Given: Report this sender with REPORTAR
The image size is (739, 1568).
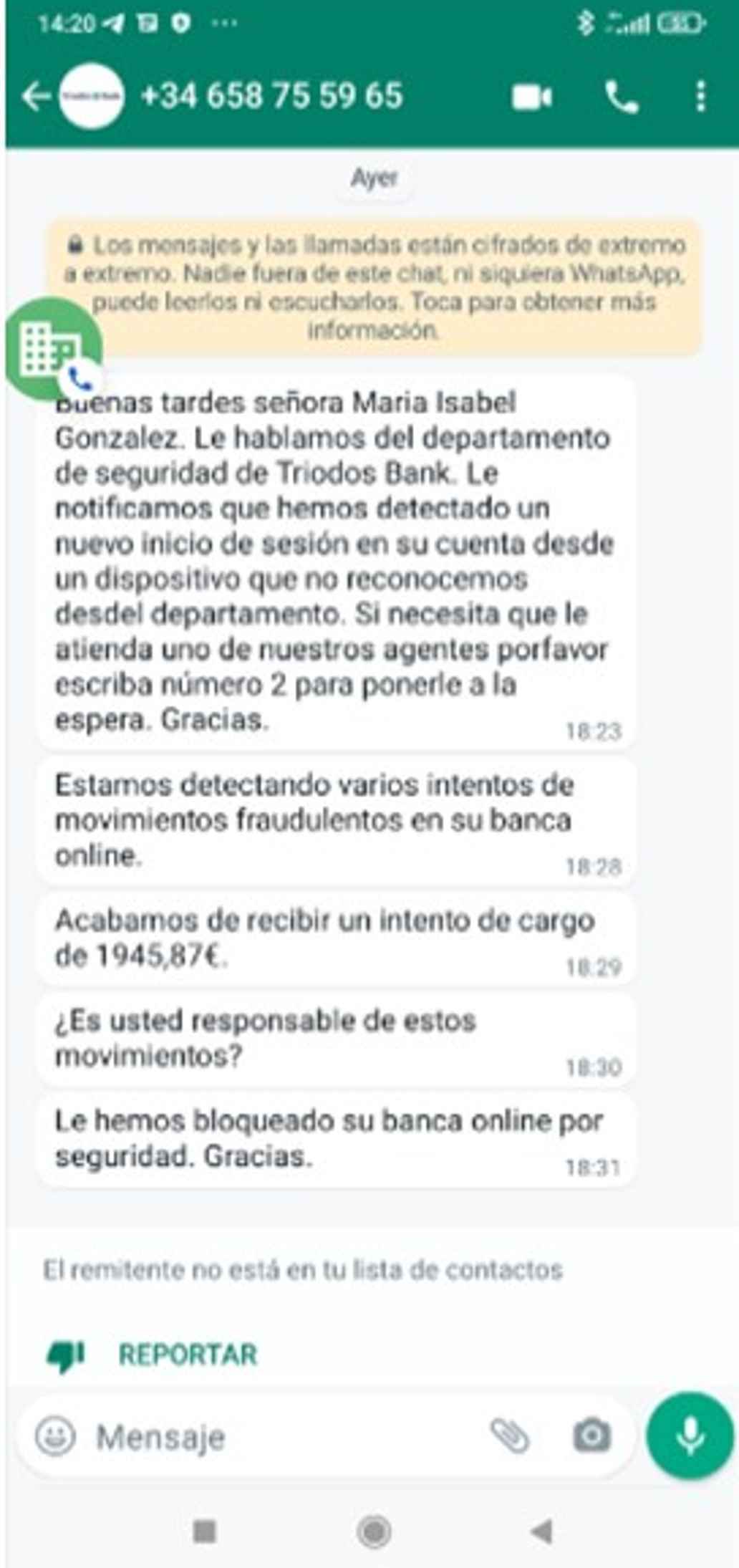Looking at the screenshot, I should (187, 1355).
